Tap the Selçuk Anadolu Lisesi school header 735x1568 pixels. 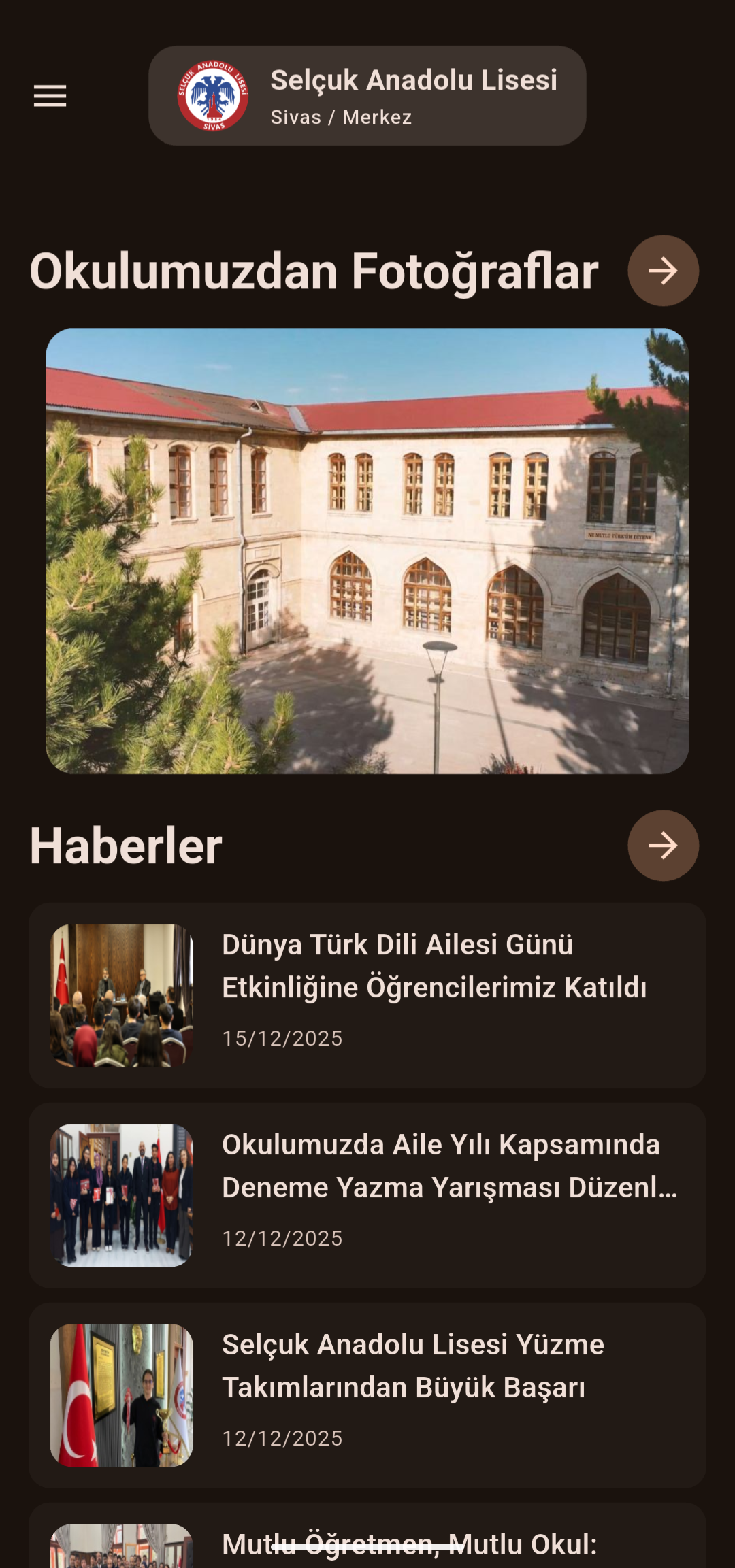(x=367, y=96)
